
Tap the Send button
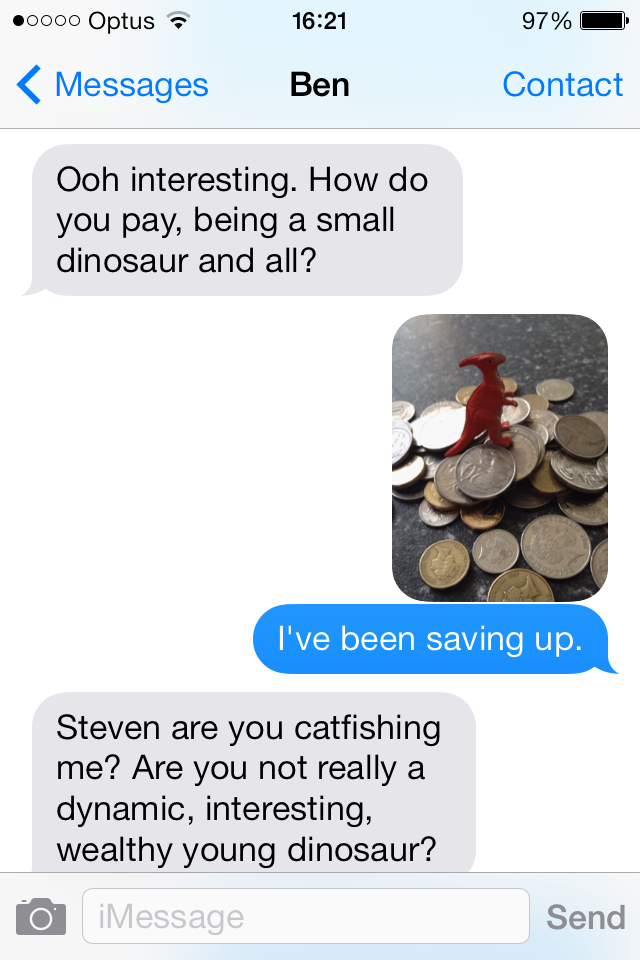[x=585, y=917]
